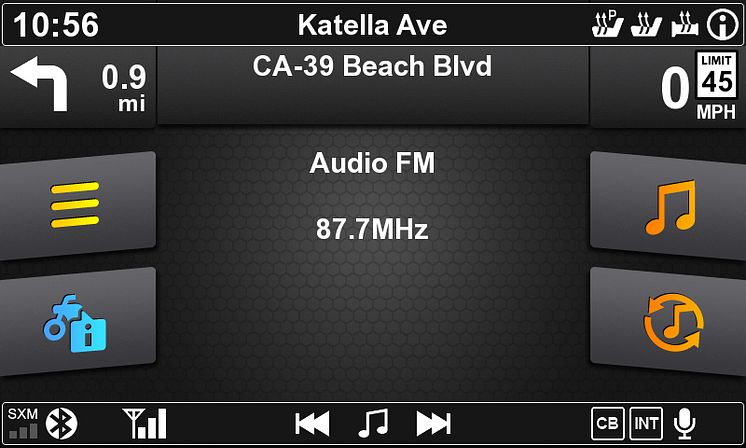Tap the INT intercom icon
The width and height of the screenshot is (746, 448).
coord(646,423)
